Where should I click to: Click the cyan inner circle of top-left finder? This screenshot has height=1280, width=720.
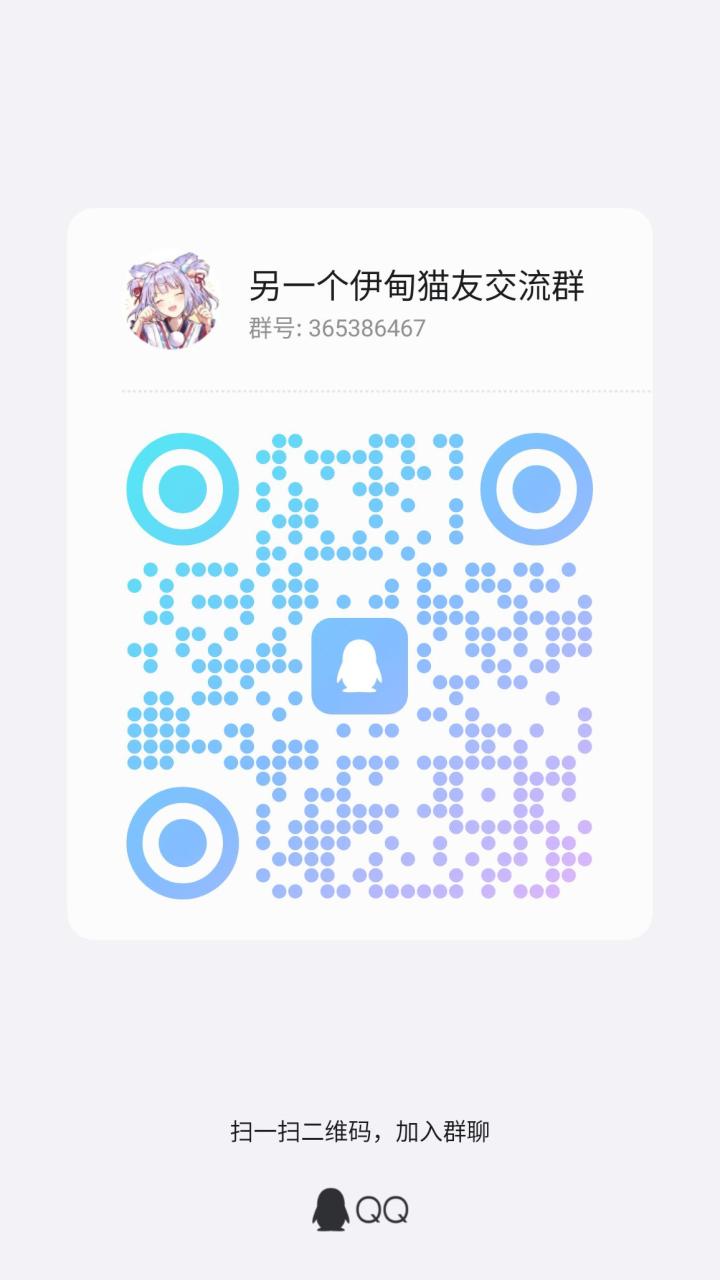[x=181, y=489]
